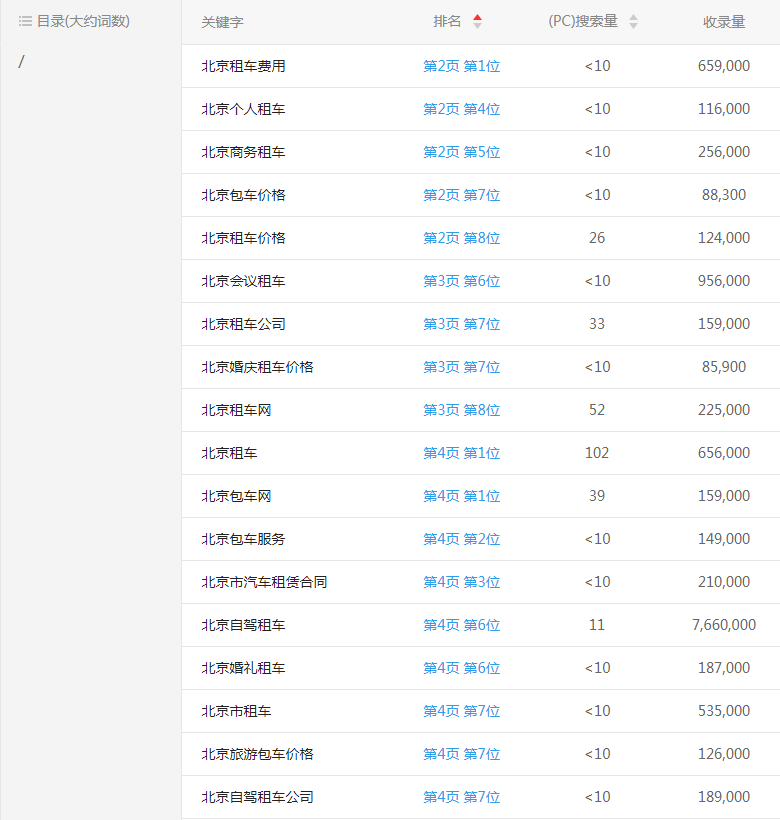This screenshot has width=780, height=820.
Task: Open ranking link for 北京租车费用
Action: coord(461,66)
